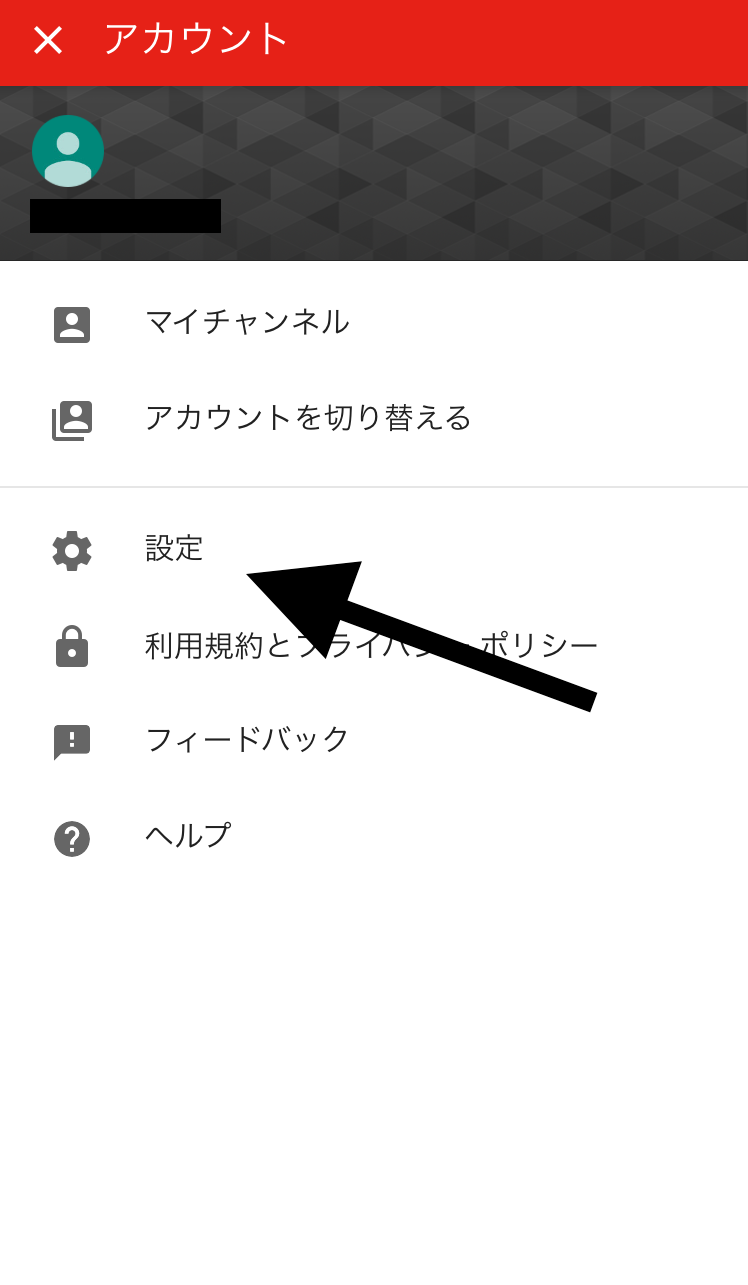Open 利用規約とプライバシーポリシー
748x1285 pixels.
pos(374,646)
